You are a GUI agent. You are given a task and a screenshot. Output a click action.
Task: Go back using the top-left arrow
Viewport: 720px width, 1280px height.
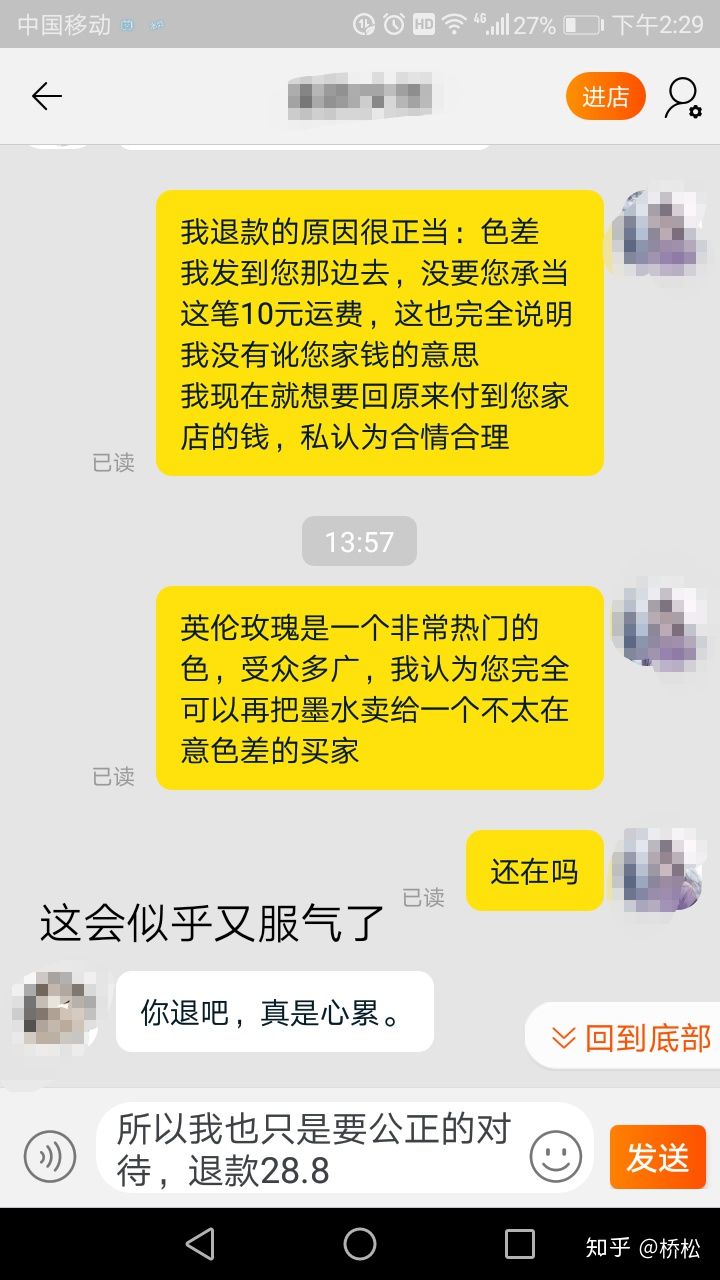point(46,96)
